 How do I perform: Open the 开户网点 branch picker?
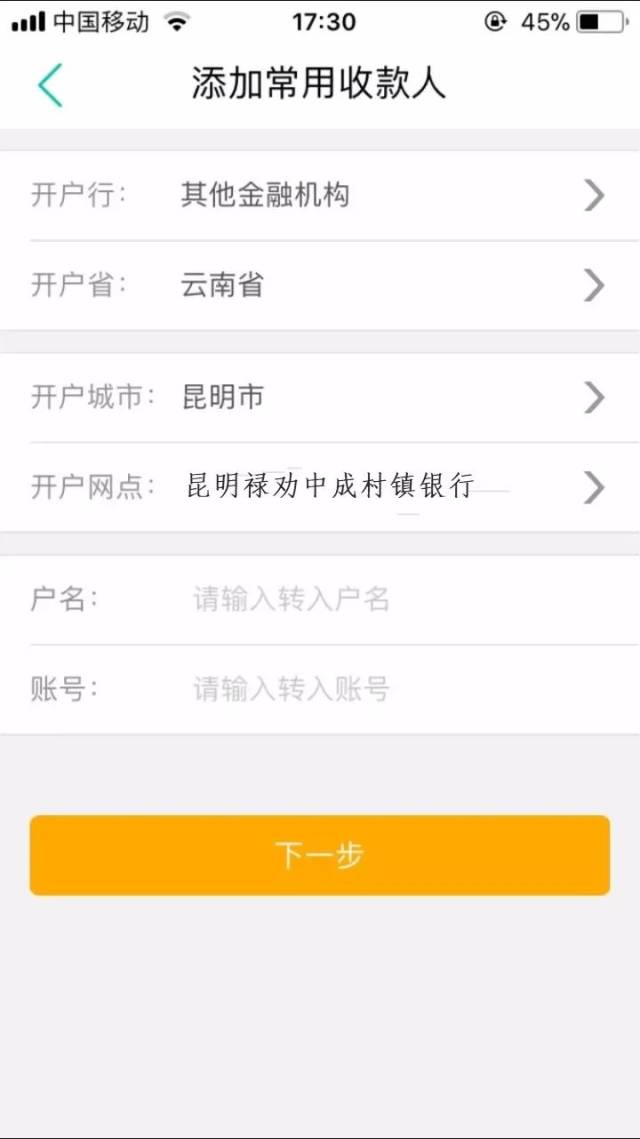point(320,487)
